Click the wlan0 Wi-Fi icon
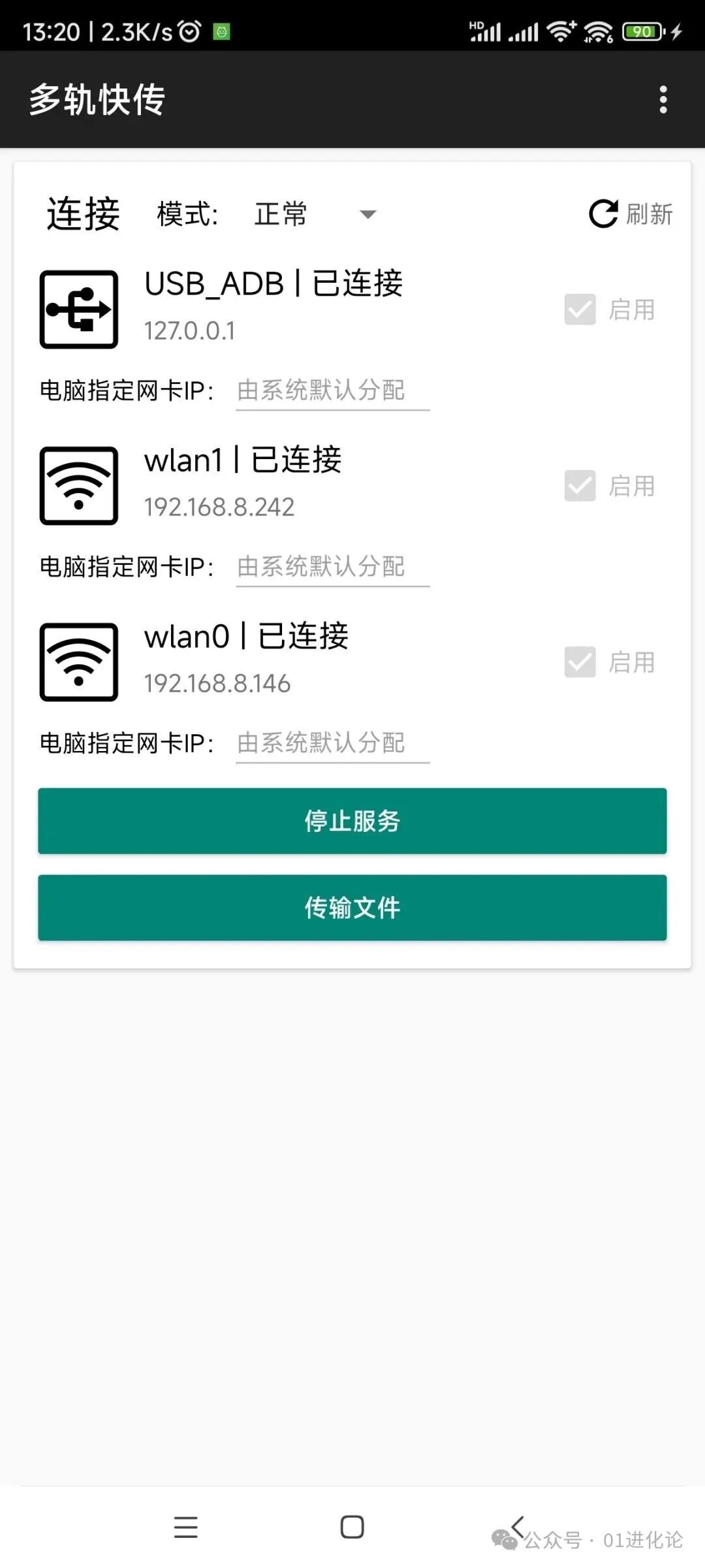Screen dimensions: 705x1568 tap(78, 661)
